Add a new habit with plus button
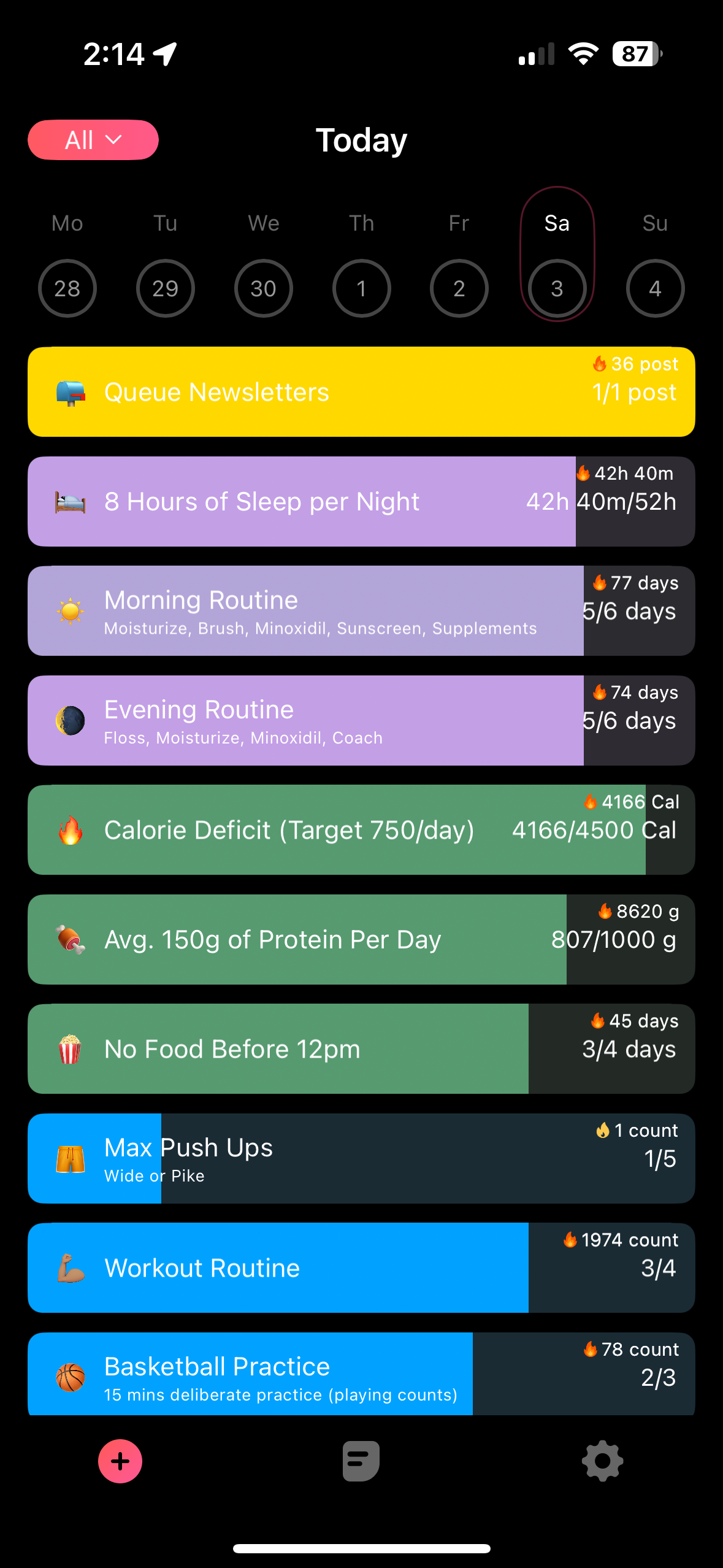 tap(120, 1461)
